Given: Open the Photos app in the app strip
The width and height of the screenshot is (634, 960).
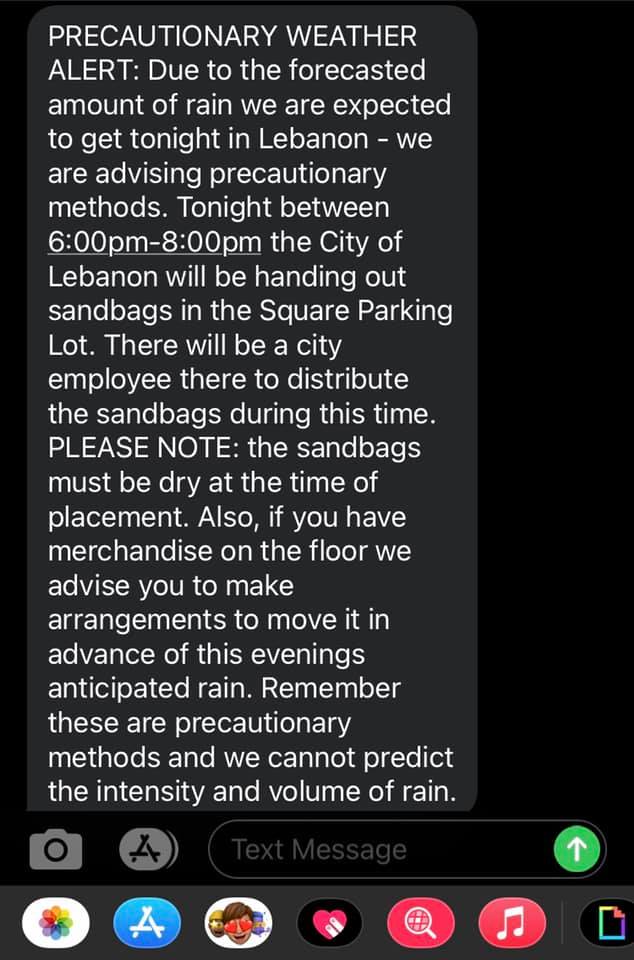Looking at the screenshot, I should click(x=56, y=923).
